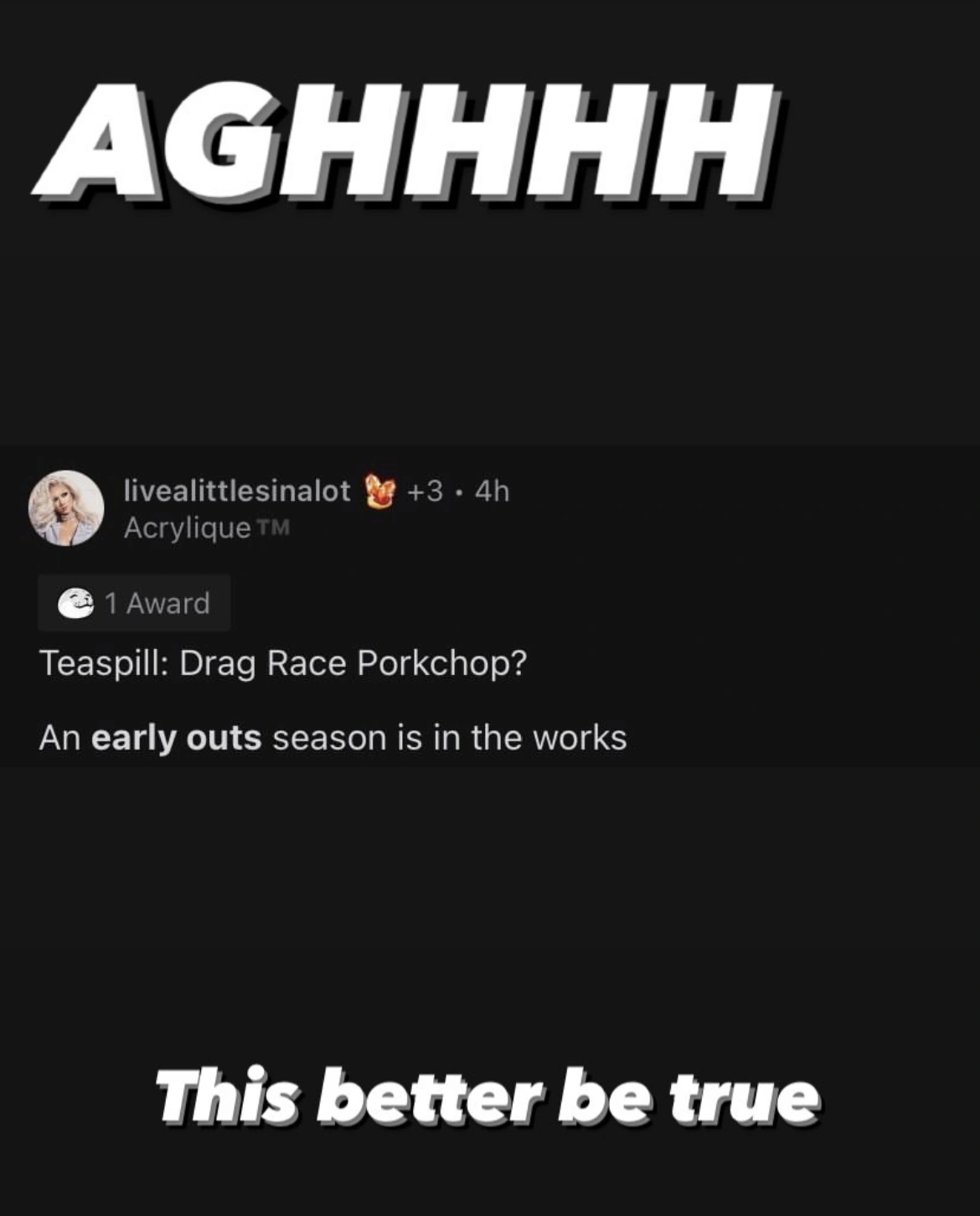Expand the +3 badge count
The height and width of the screenshot is (1216, 980).
(x=427, y=491)
